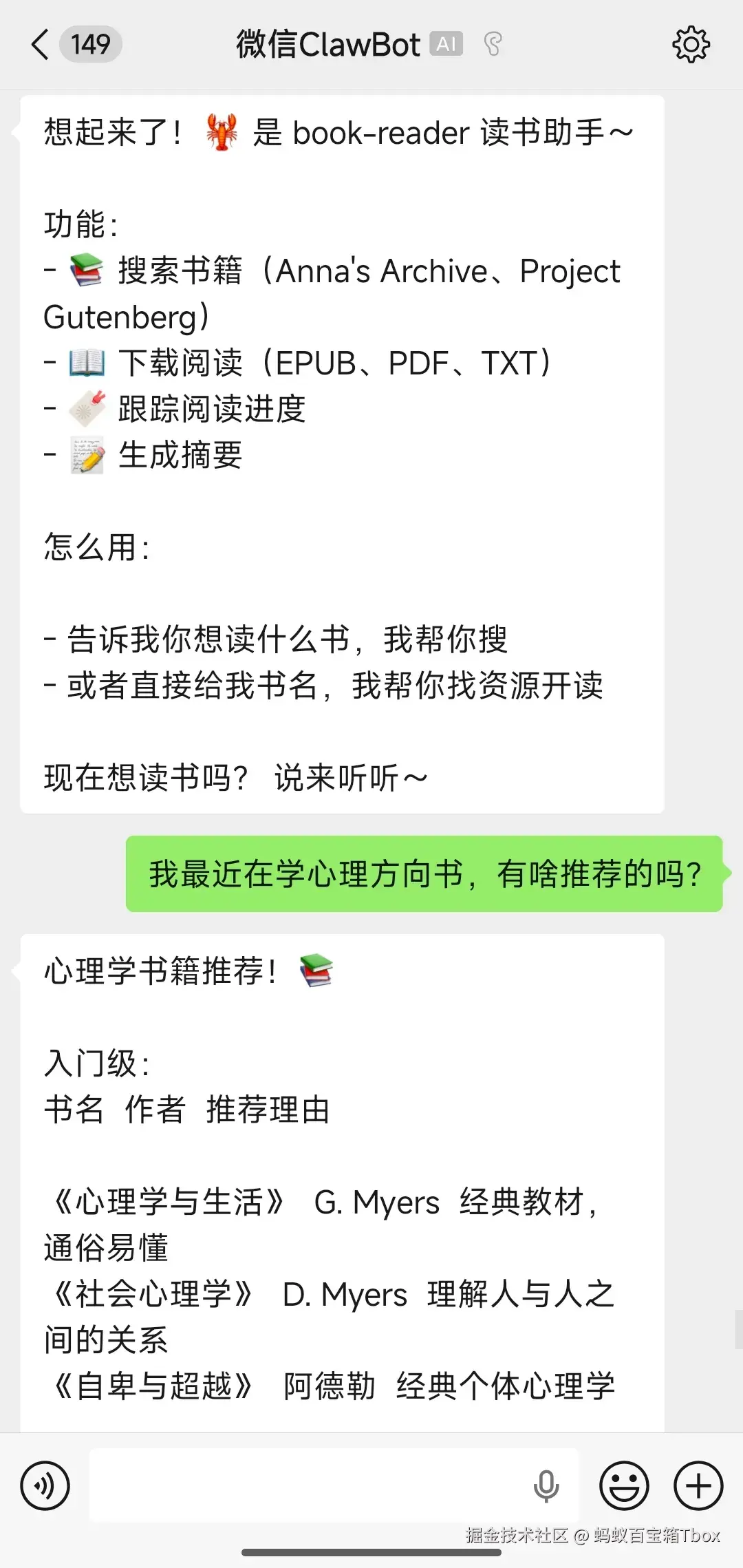Open the chat title 微信ClawBot
The width and height of the screenshot is (743, 1568).
click(329, 43)
